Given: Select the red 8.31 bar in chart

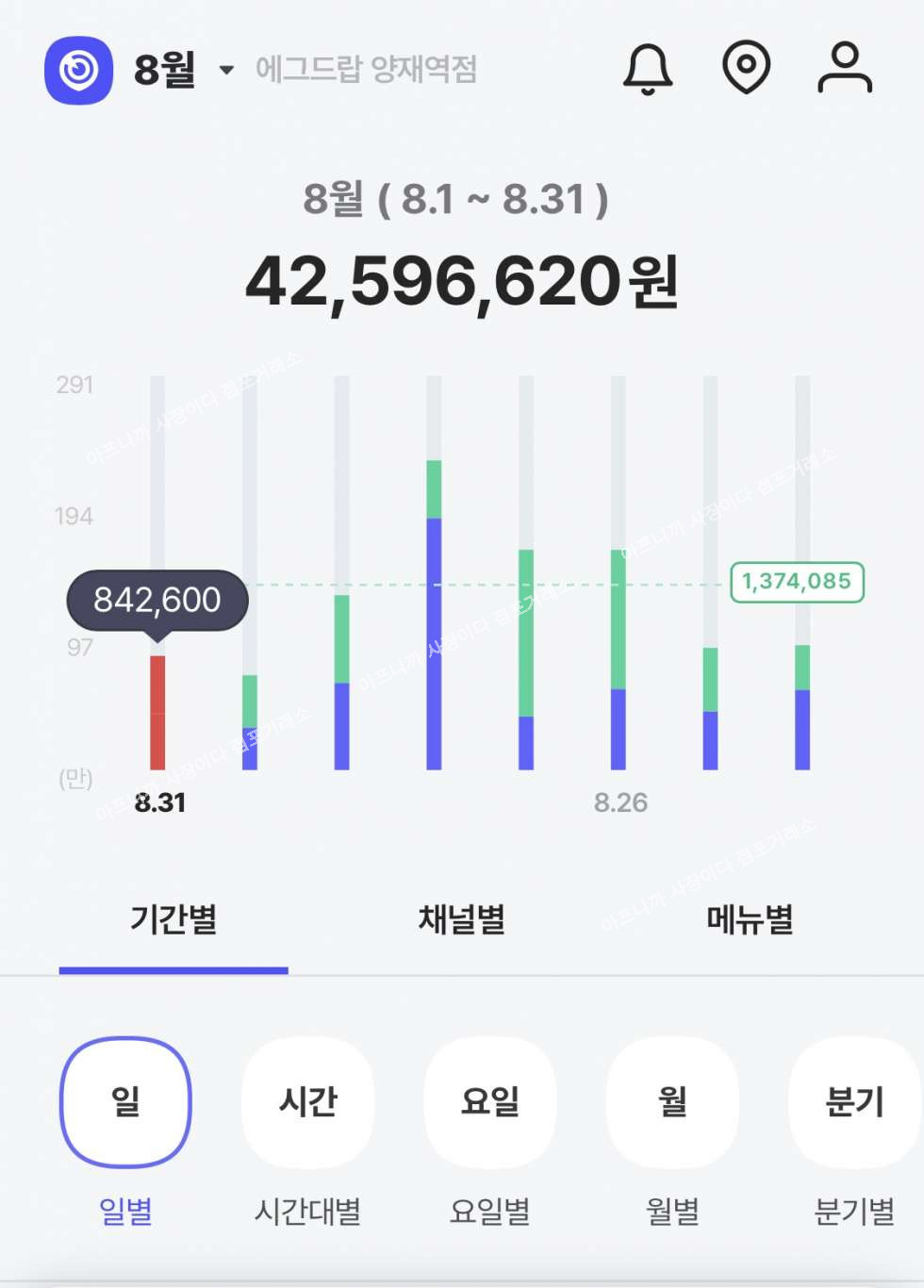Looking at the screenshot, I should (x=157, y=712).
